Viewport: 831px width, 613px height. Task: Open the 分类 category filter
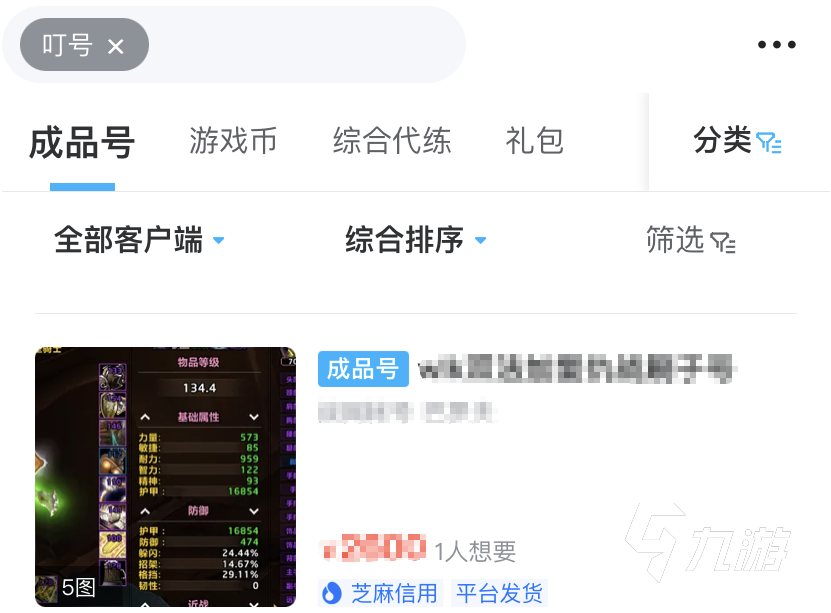point(737,141)
